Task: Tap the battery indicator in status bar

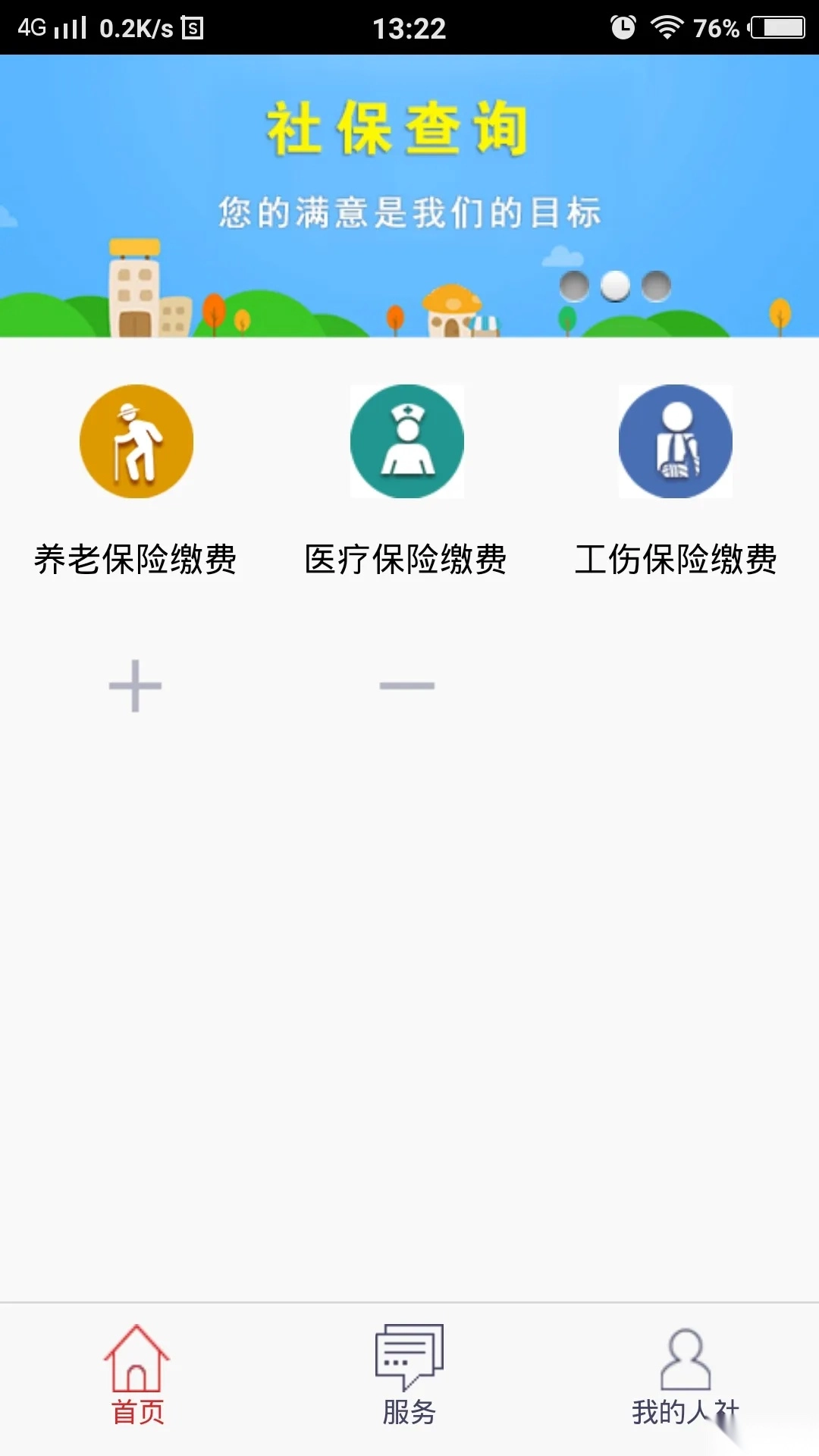Action: tap(774, 29)
